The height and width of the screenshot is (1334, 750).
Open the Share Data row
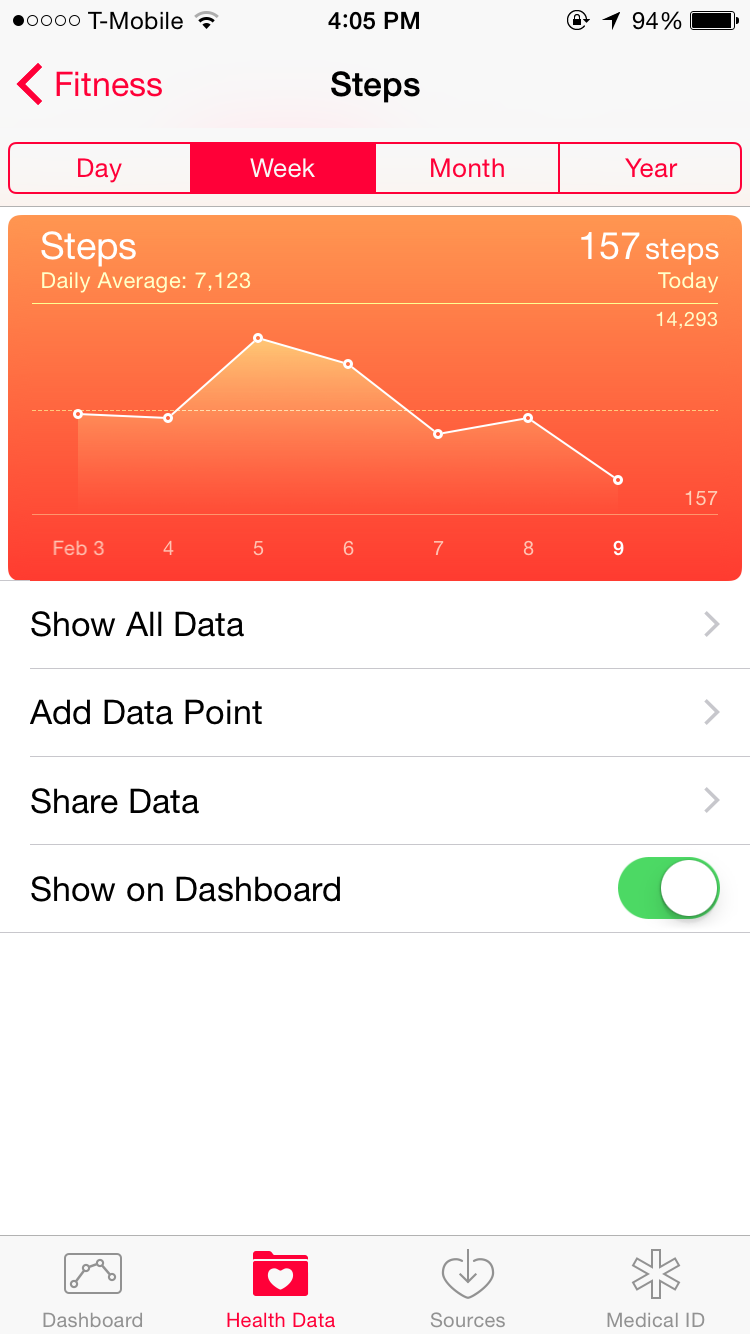pos(375,801)
